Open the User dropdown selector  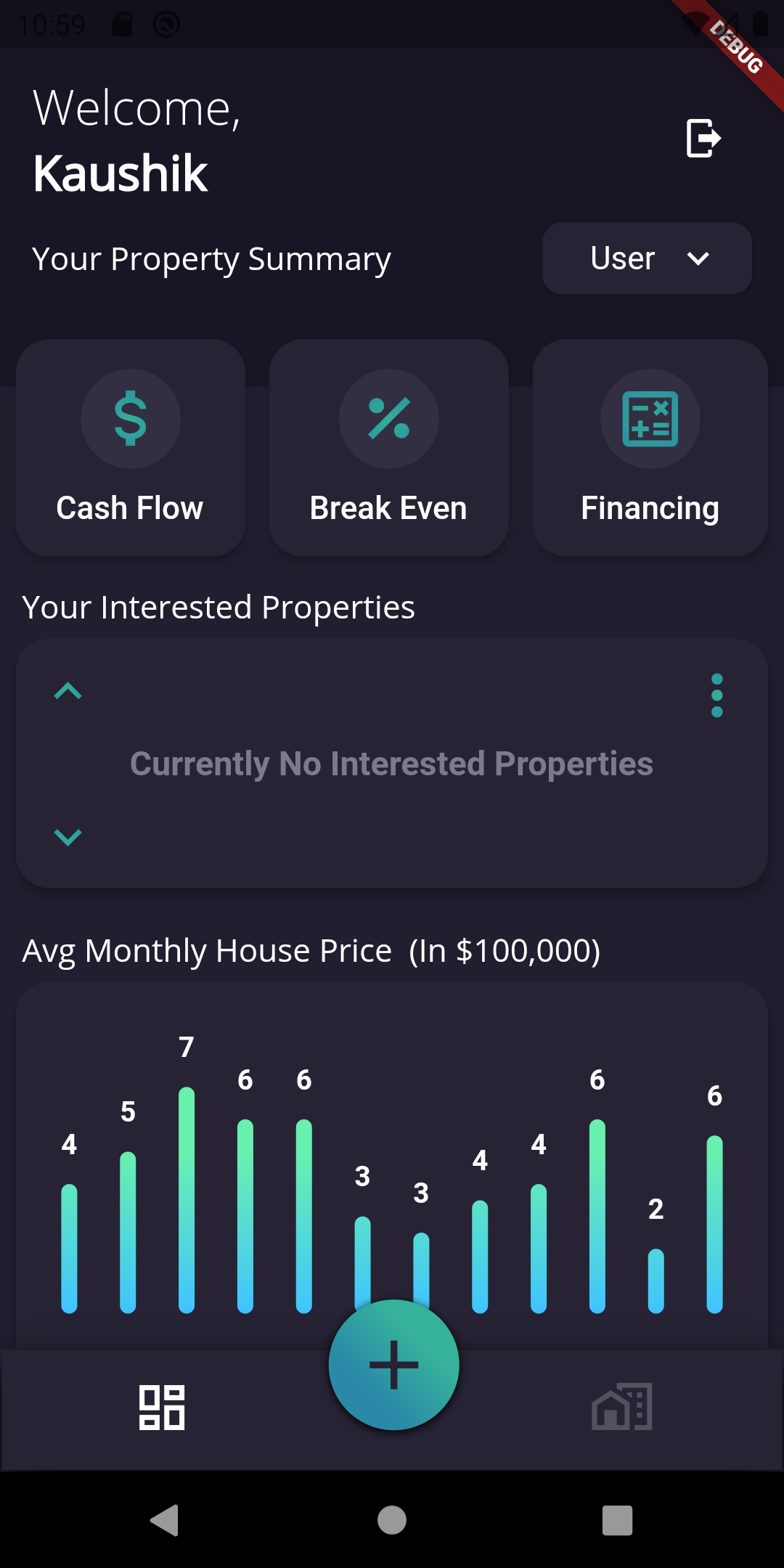click(646, 258)
